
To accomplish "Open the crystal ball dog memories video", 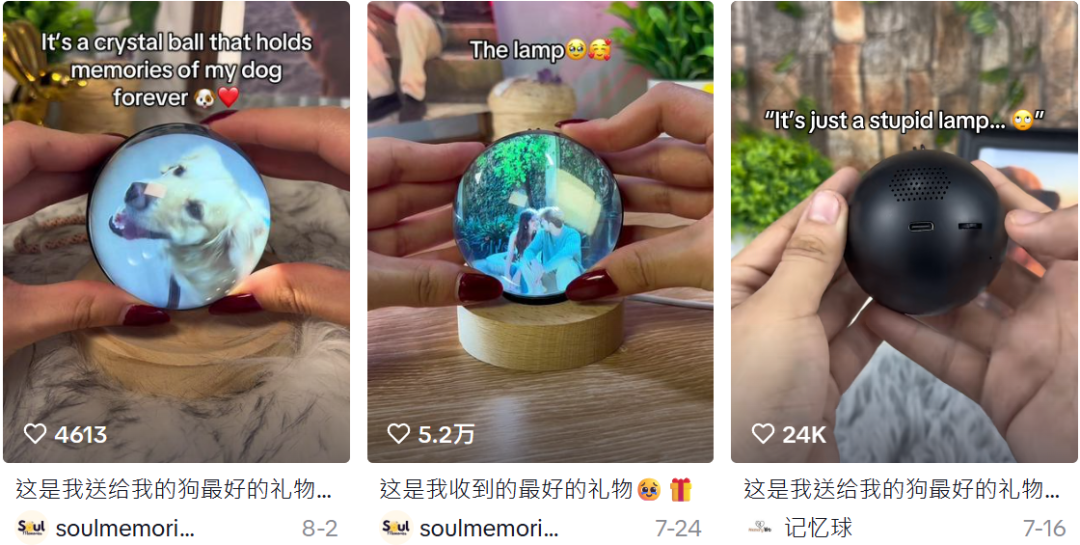I will [176, 232].
